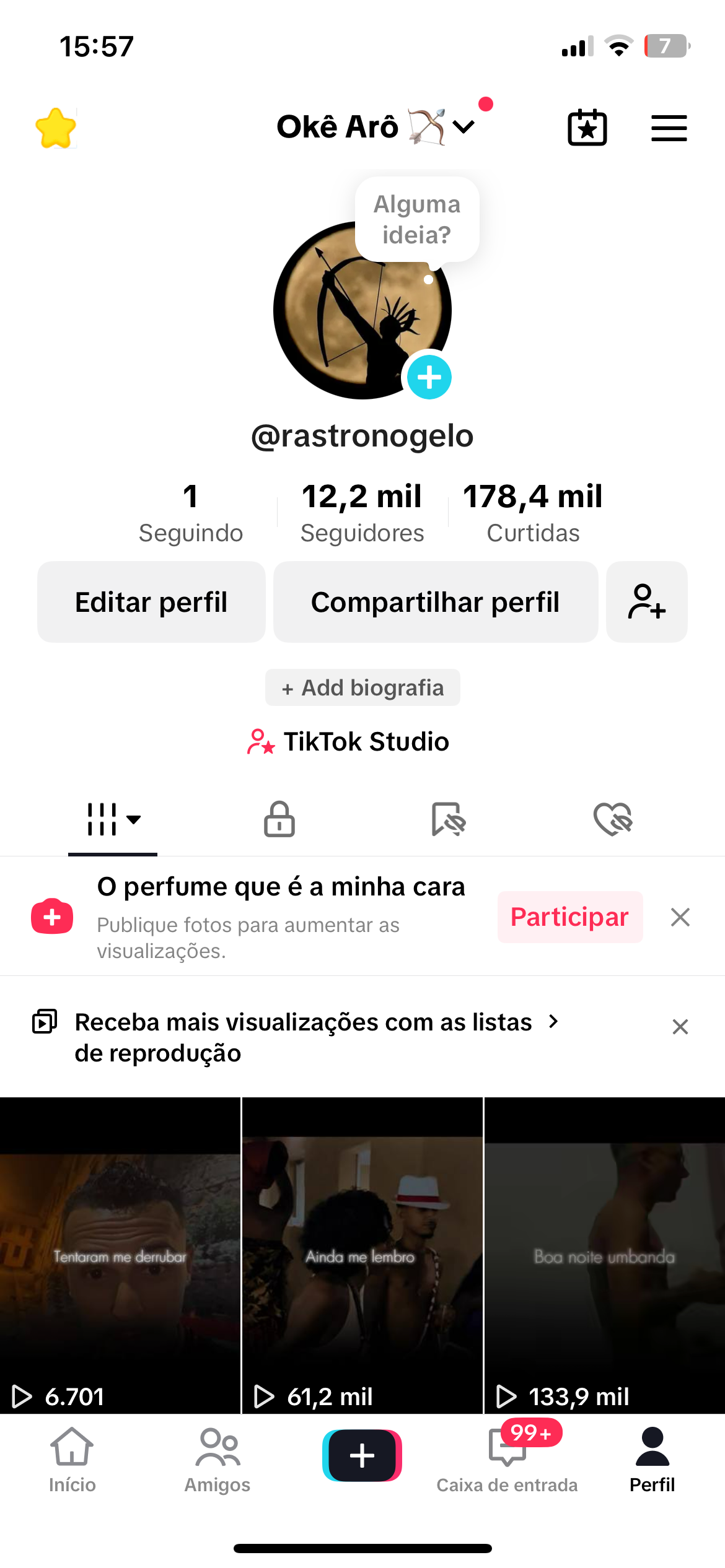Image resolution: width=725 pixels, height=1568 pixels.
Task: Go to the Caixa de entrada tab
Action: tap(507, 1459)
